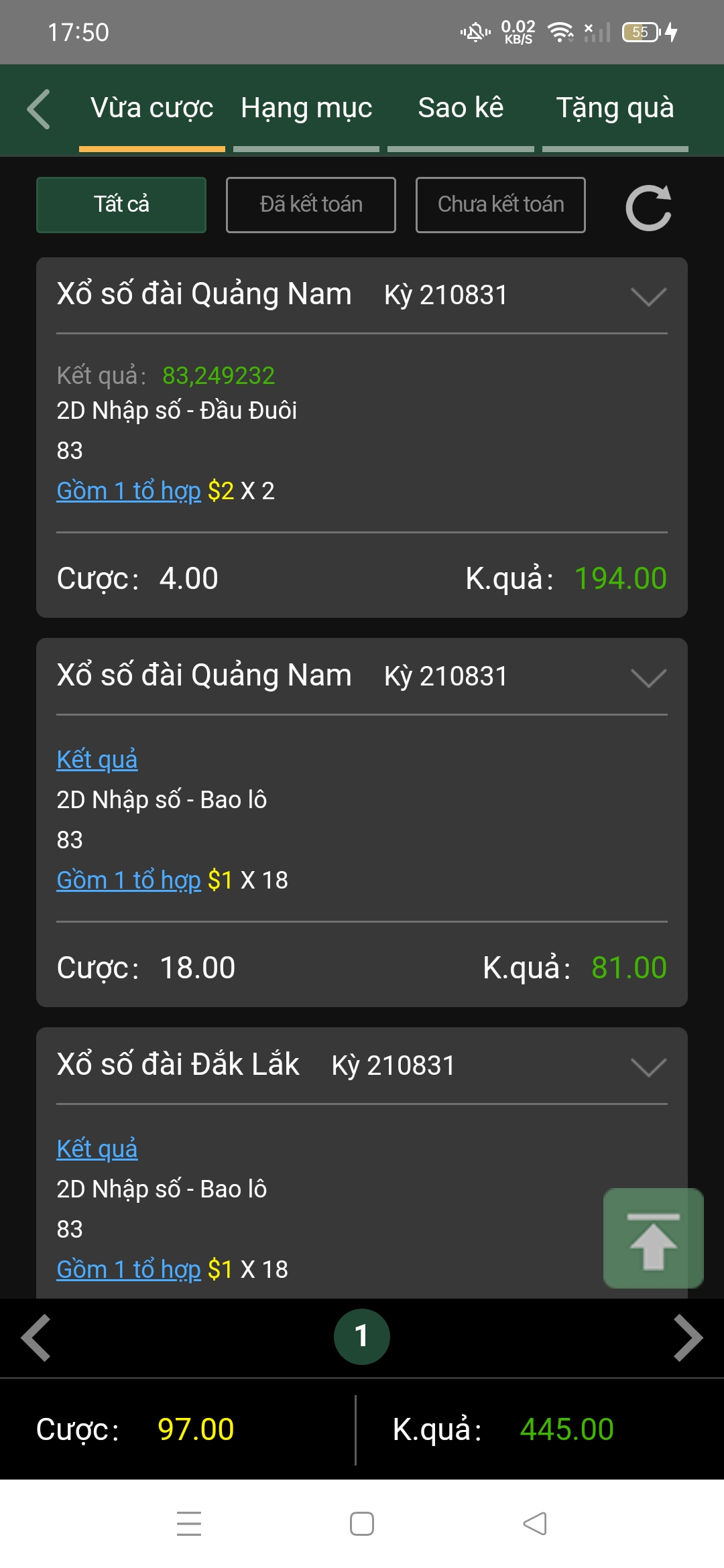Viewport: 724px width, 1568px height.
Task: Switch to the Hạng mục tab
Action: [x=306, y=108]
